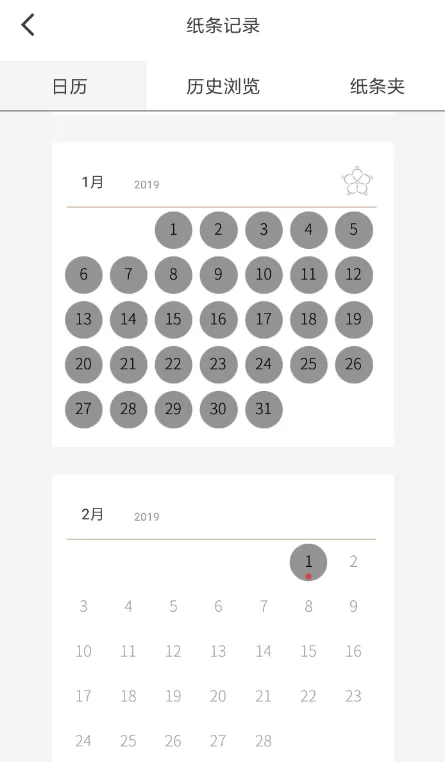Open February 1 with the red dot
Viewport: 445px width, 762px height.
pyautogui.click(x=308, y=562)
